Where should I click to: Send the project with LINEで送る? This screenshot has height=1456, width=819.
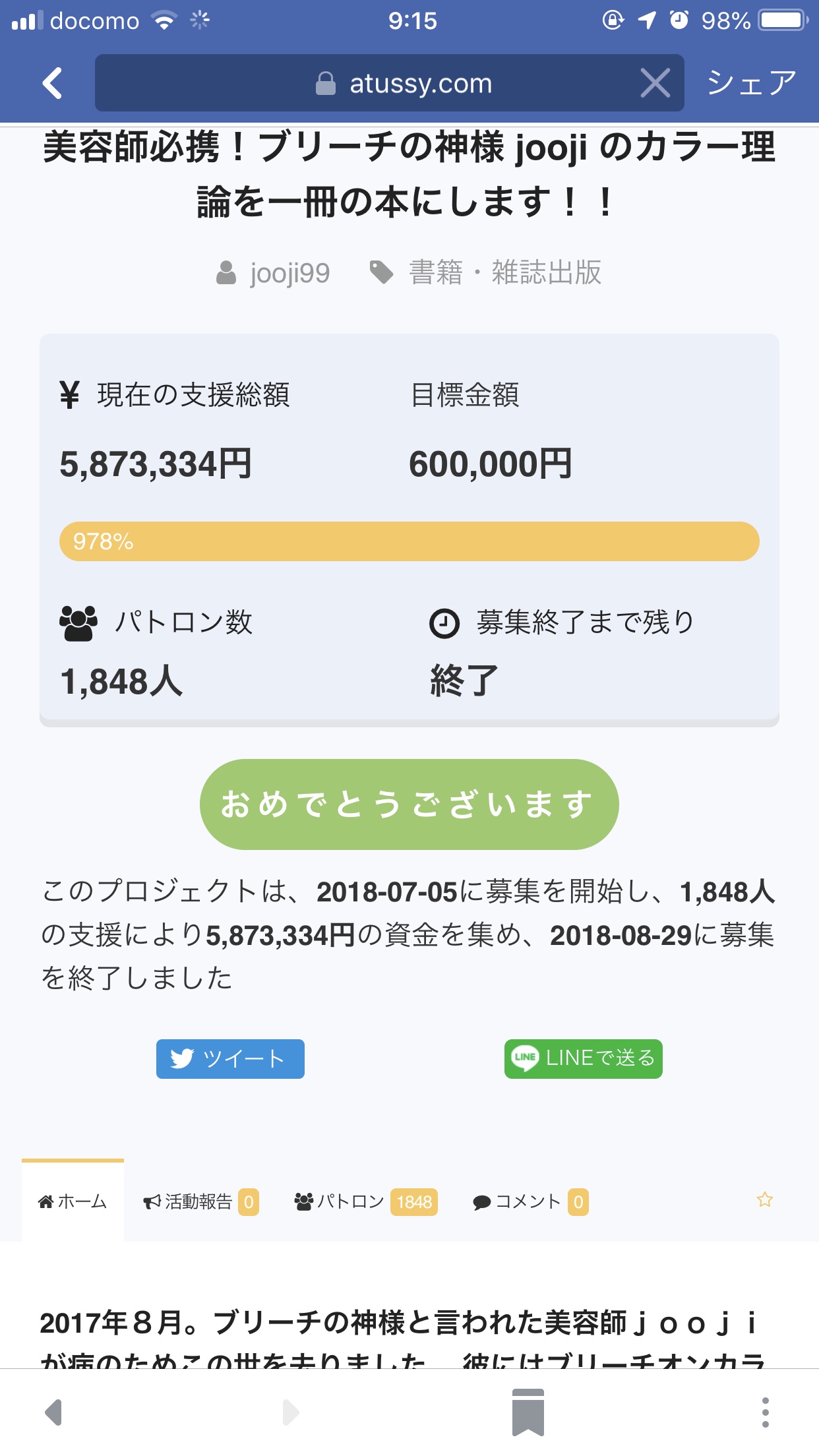(583, 1058)
